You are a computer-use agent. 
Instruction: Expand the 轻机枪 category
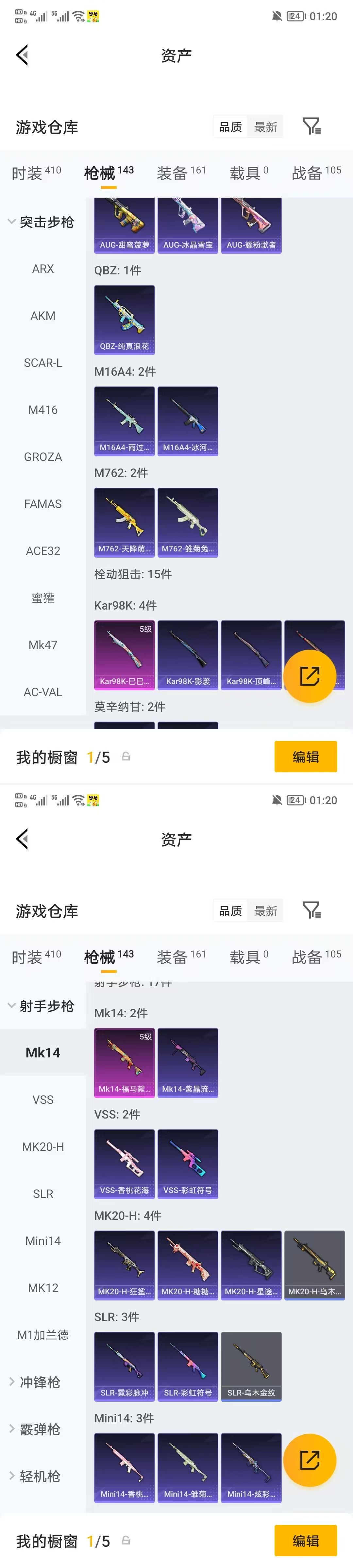(37, 1476)
